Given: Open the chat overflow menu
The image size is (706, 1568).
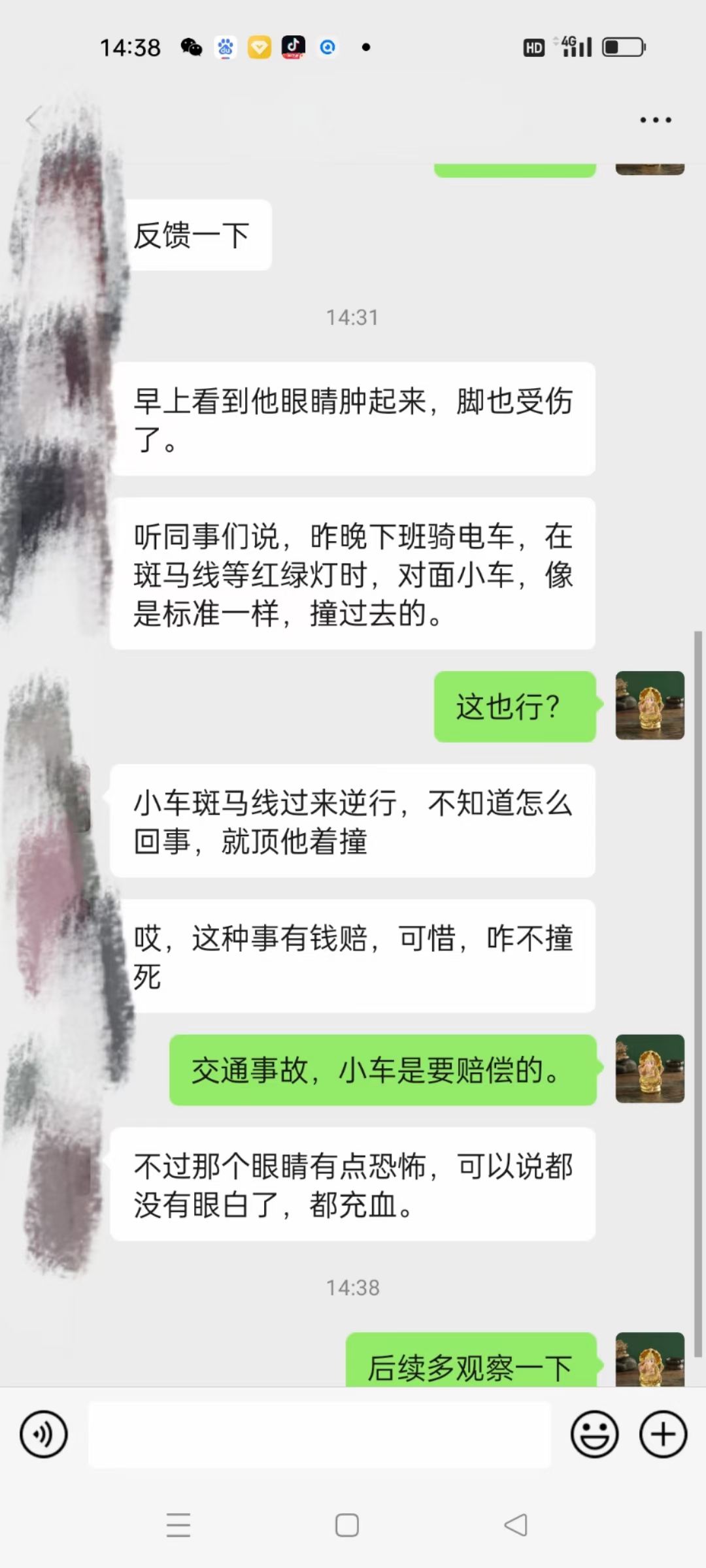Looking at the screenshot, I should 655,120.
